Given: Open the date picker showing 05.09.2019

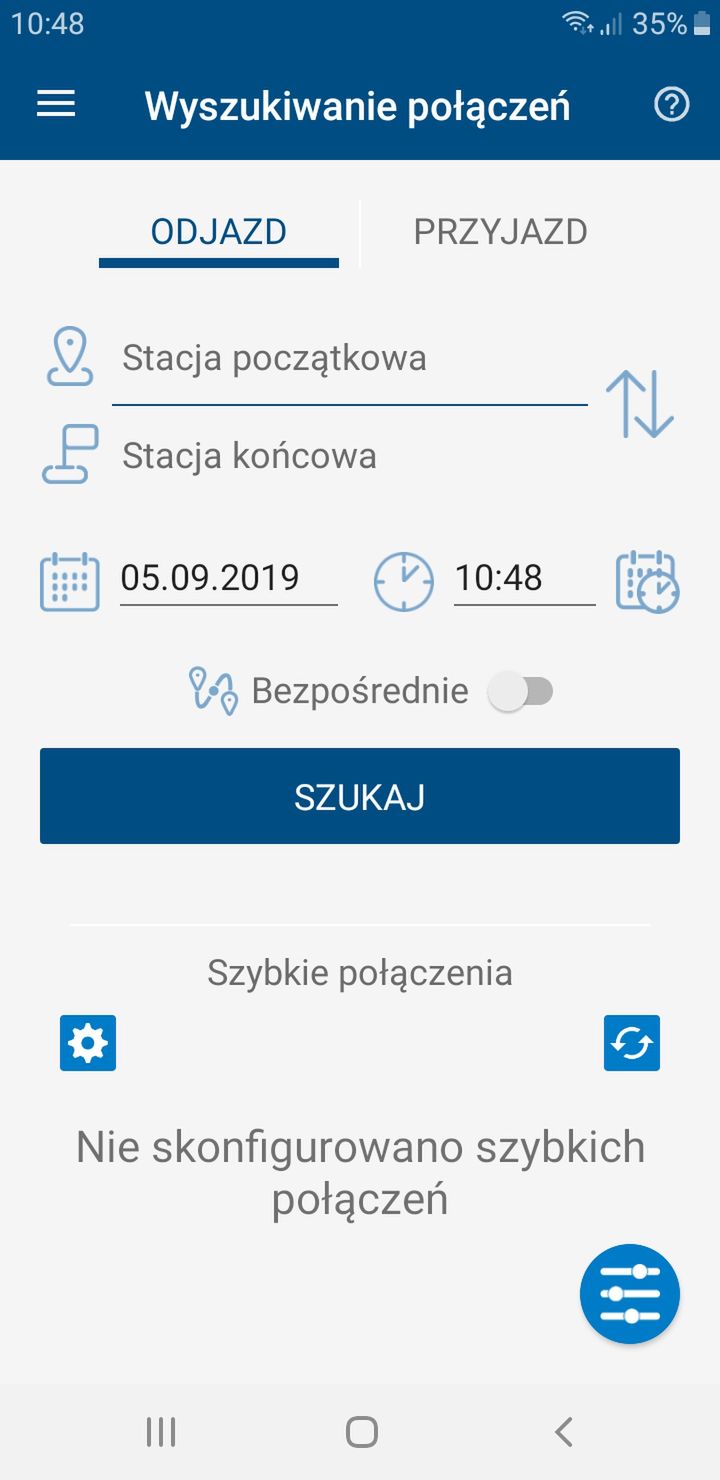Looking at the screenshot, I should coord(228,578).
